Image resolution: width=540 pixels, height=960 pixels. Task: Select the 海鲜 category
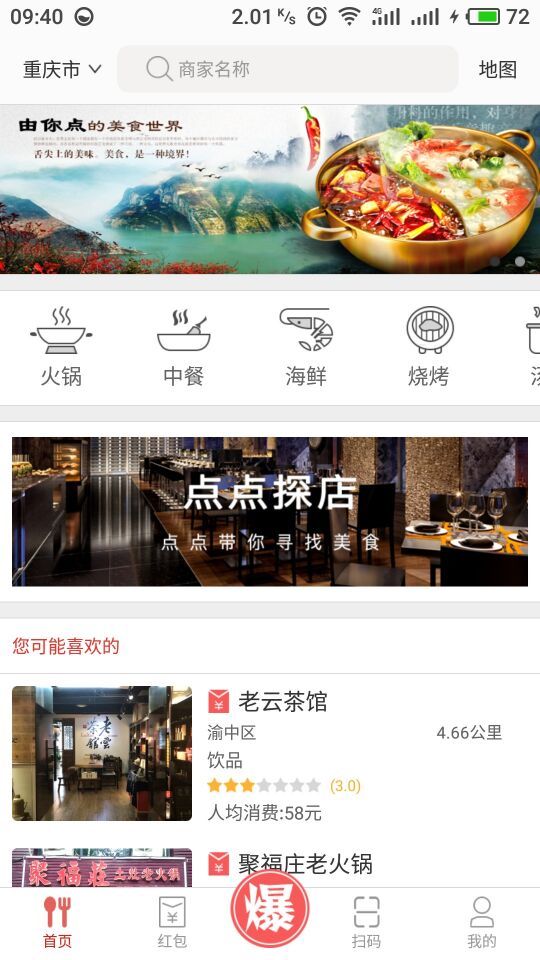[x=306, y=347]
